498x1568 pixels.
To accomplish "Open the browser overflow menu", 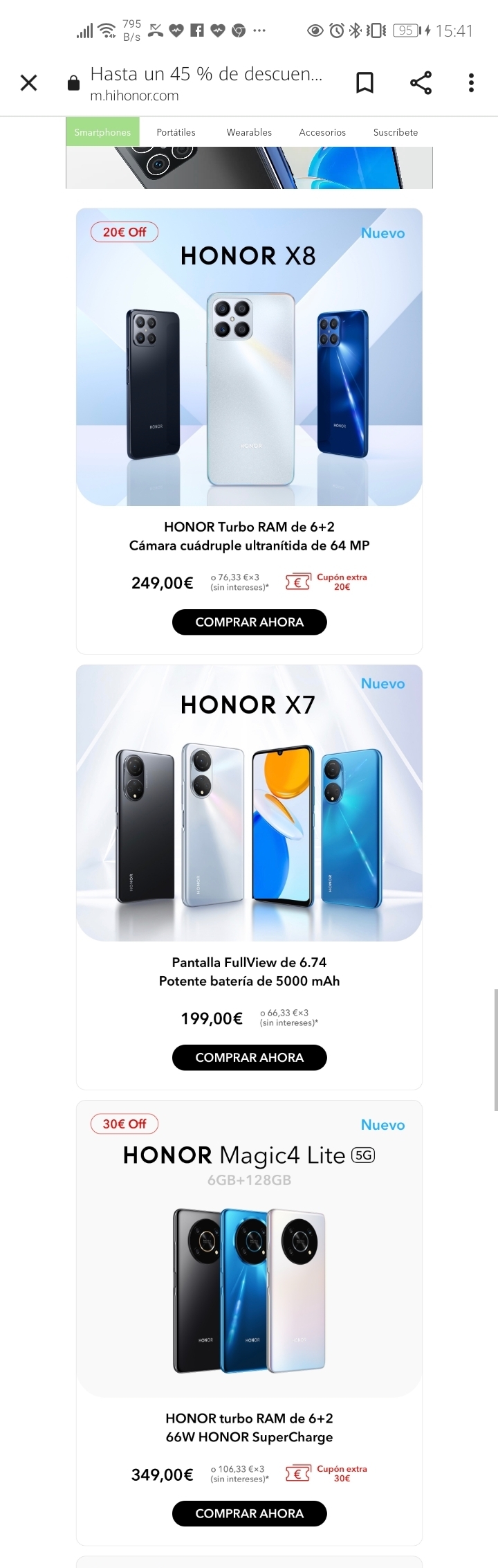I will (x=471, y=83).
